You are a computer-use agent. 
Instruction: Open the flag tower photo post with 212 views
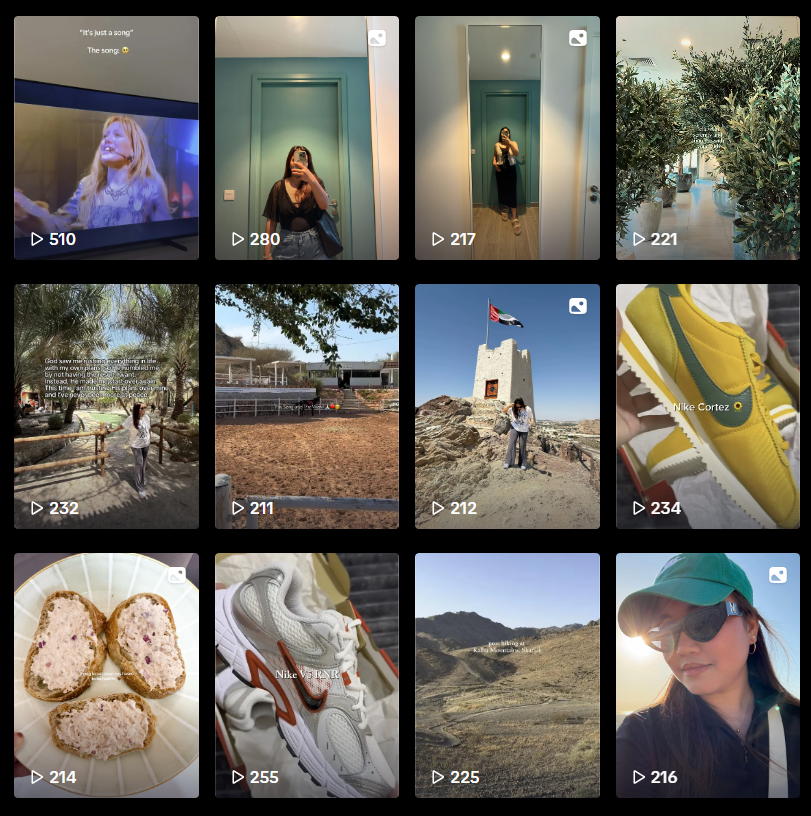click(507, 406)
